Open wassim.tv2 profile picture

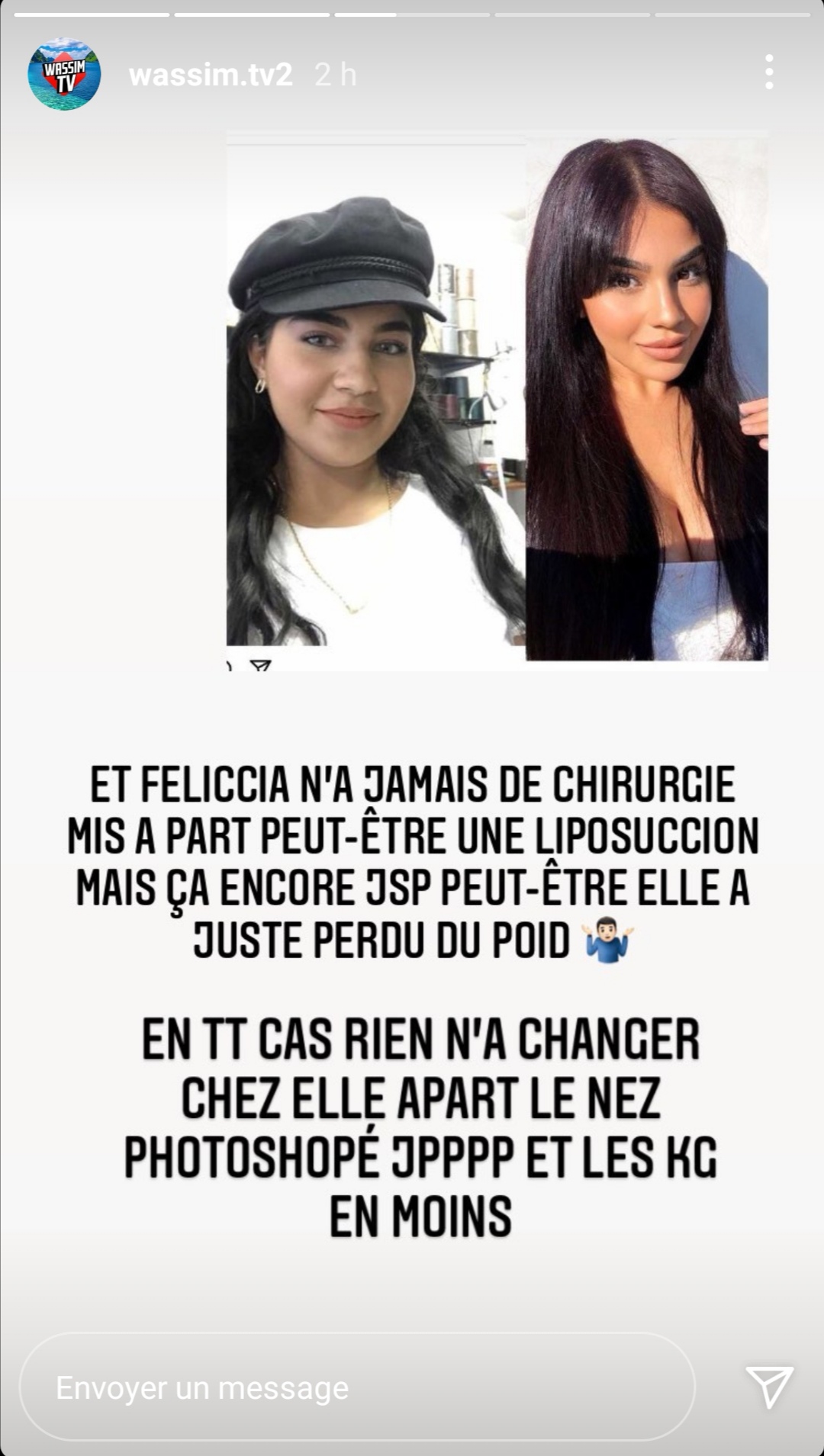(x=64, y=75)
